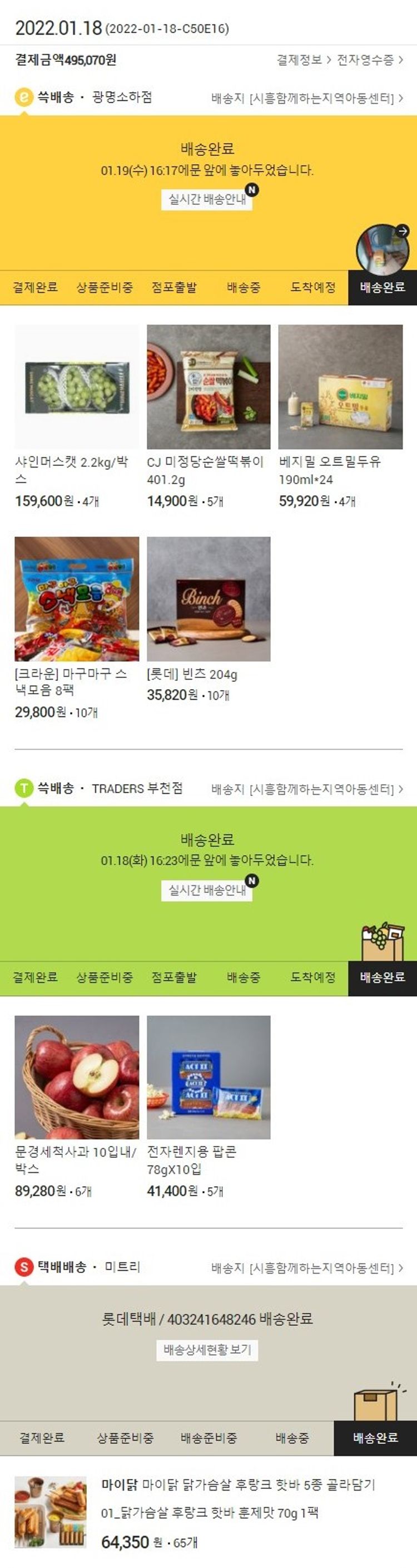Open 전자렌지용 팝콘 product
The image size is (417, 1568).
pos(209,1078)
